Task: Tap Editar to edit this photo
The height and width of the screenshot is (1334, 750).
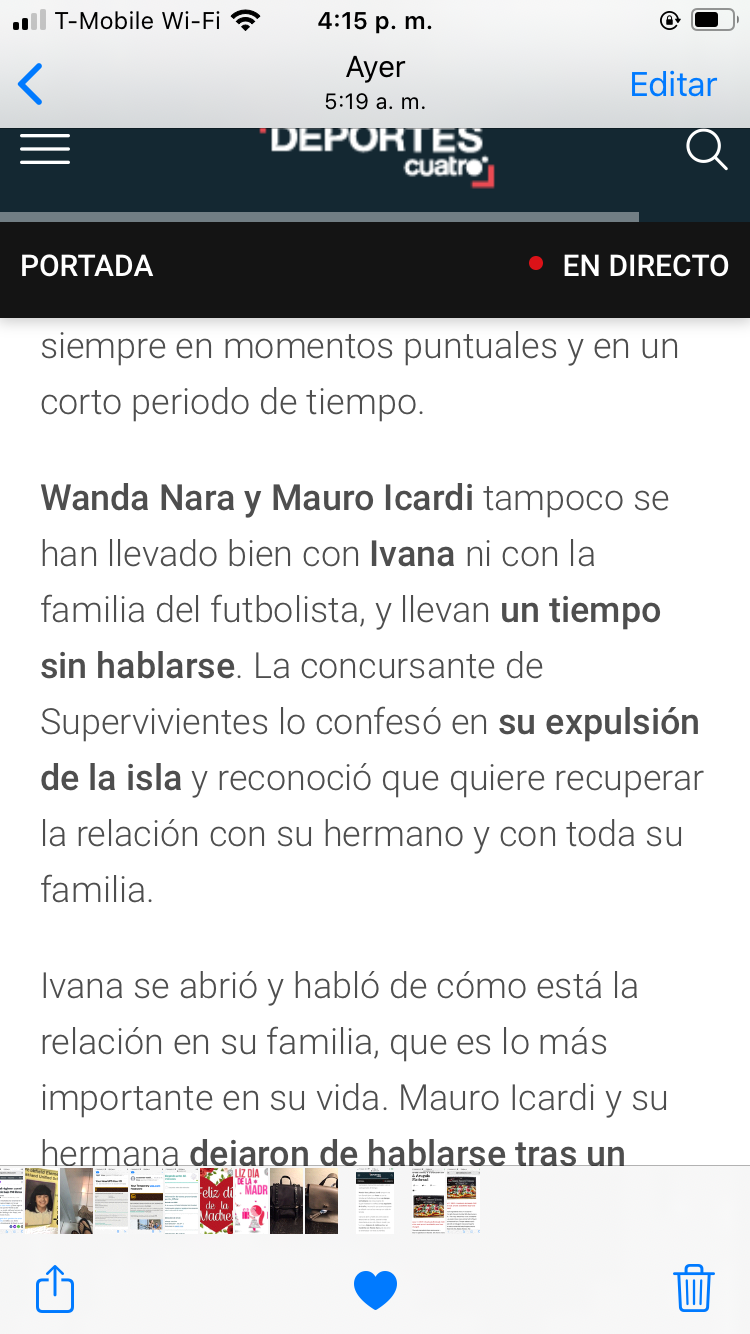Action: coord(673,84)
